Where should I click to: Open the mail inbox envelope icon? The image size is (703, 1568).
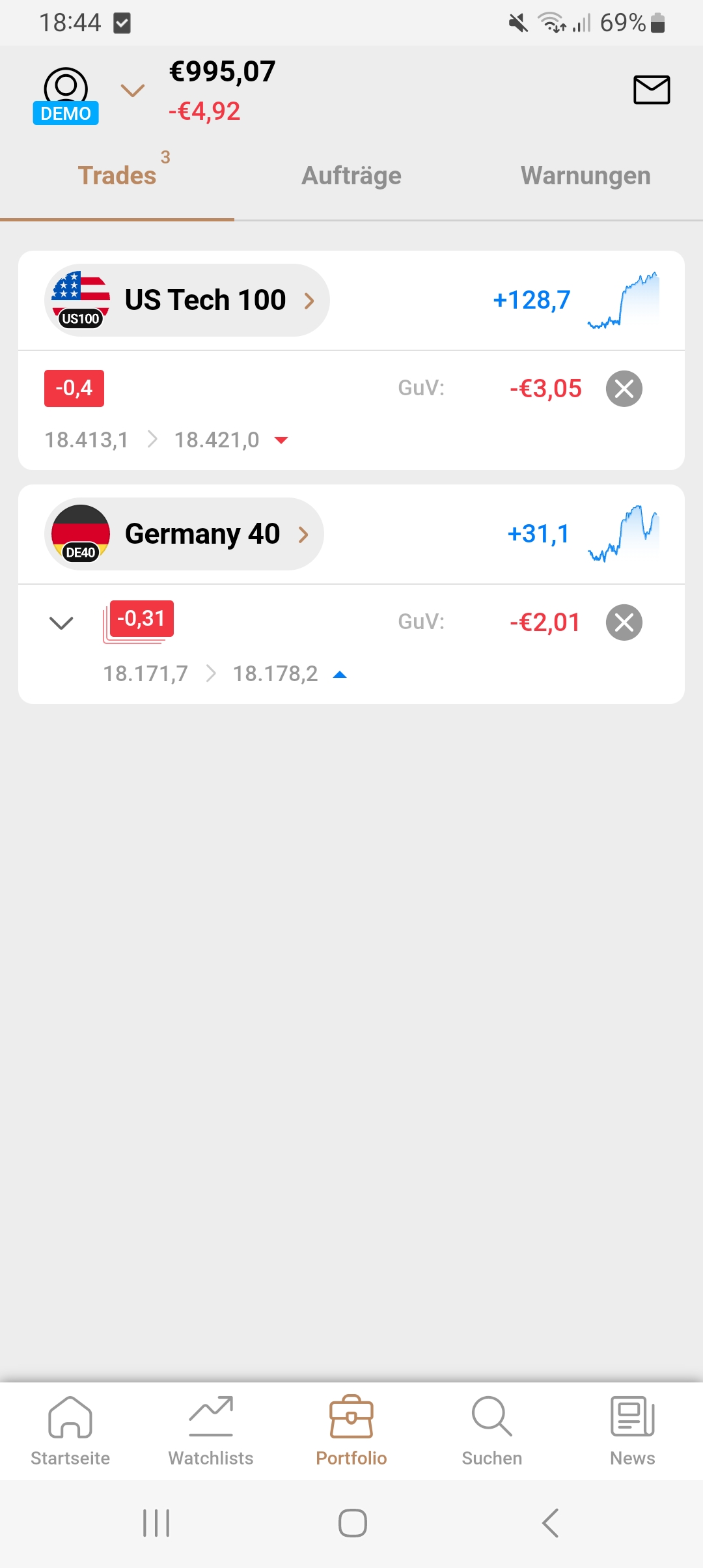[x=651, y=91]
